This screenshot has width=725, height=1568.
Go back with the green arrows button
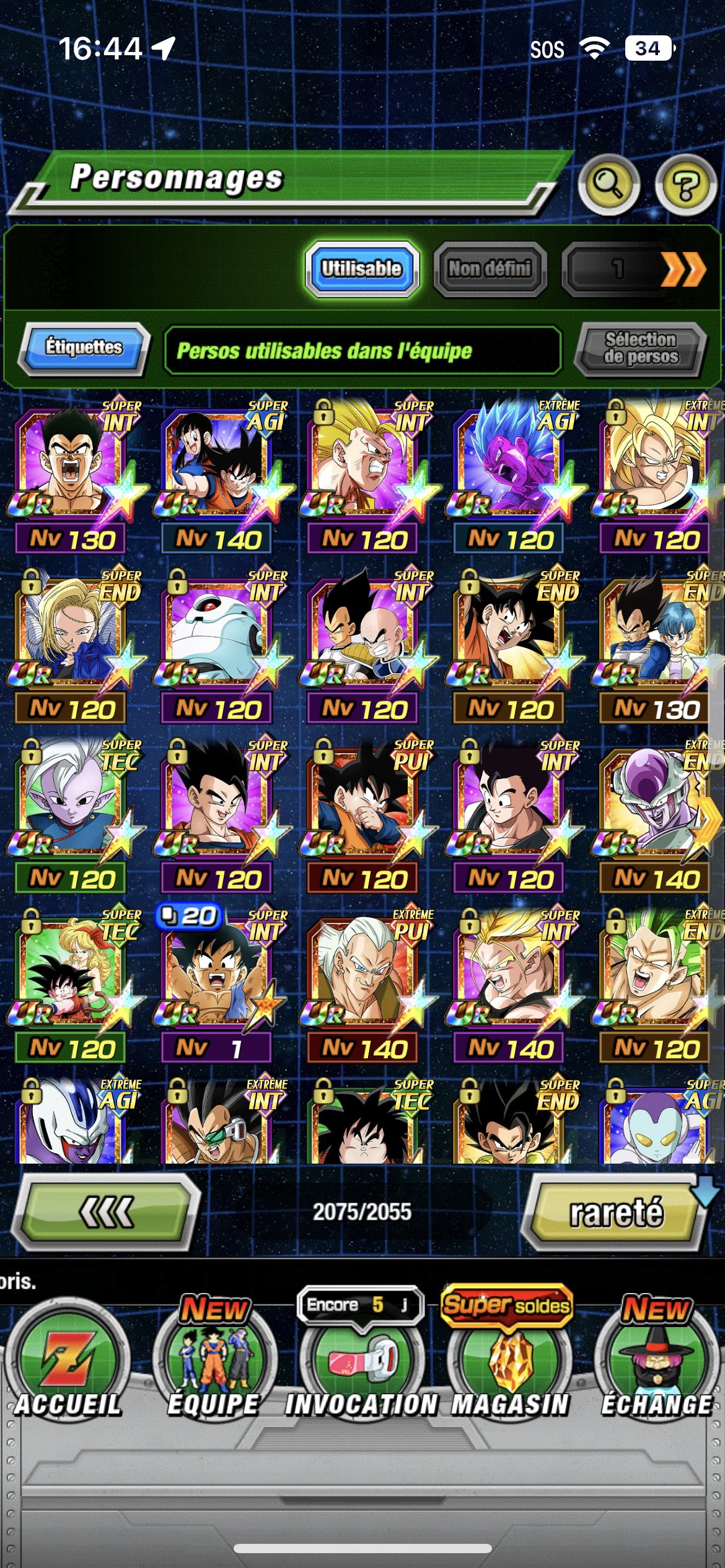point(107,1211)
